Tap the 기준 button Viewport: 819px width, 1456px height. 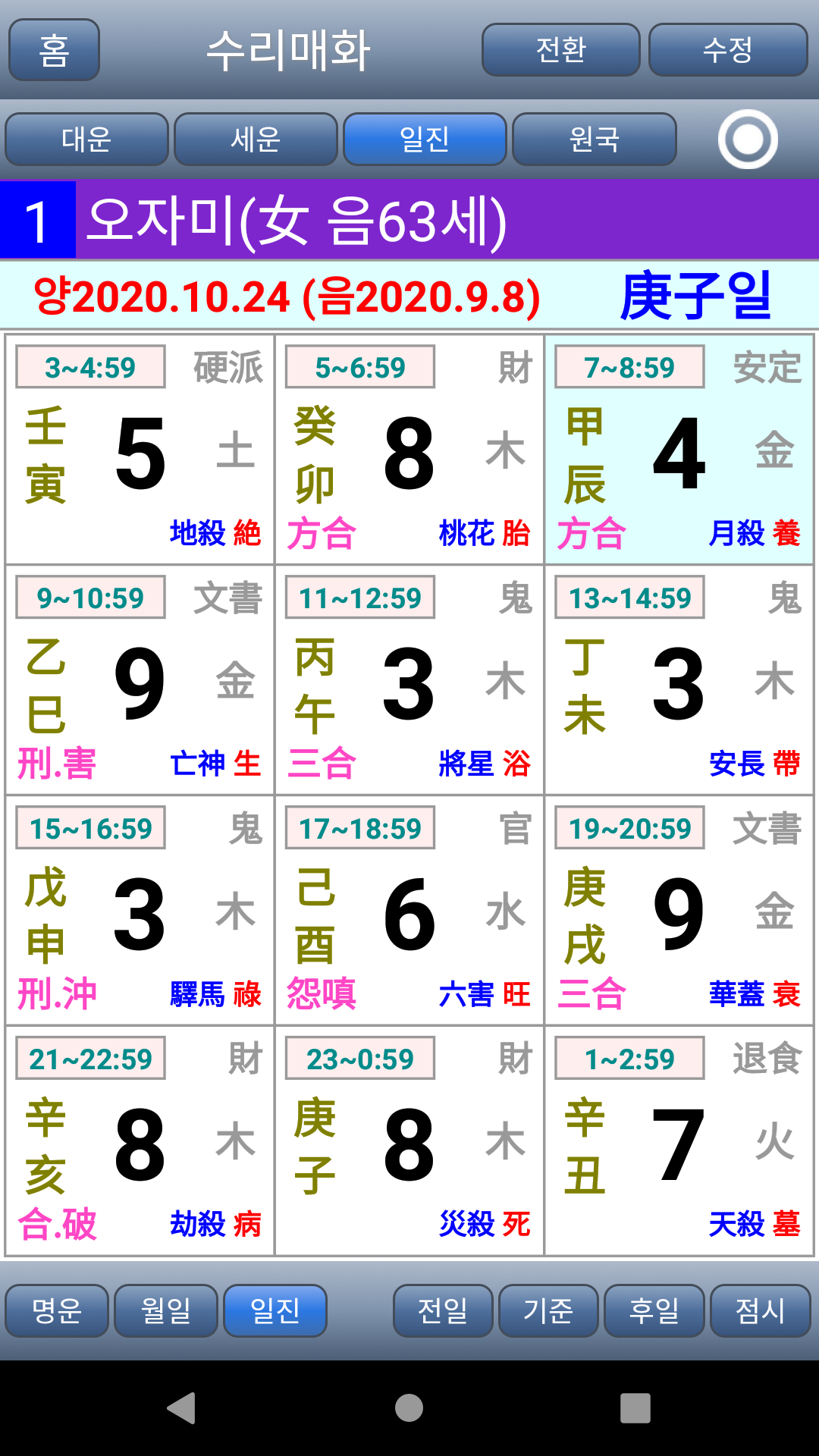pyautogui.click(x=548, y=1310)
